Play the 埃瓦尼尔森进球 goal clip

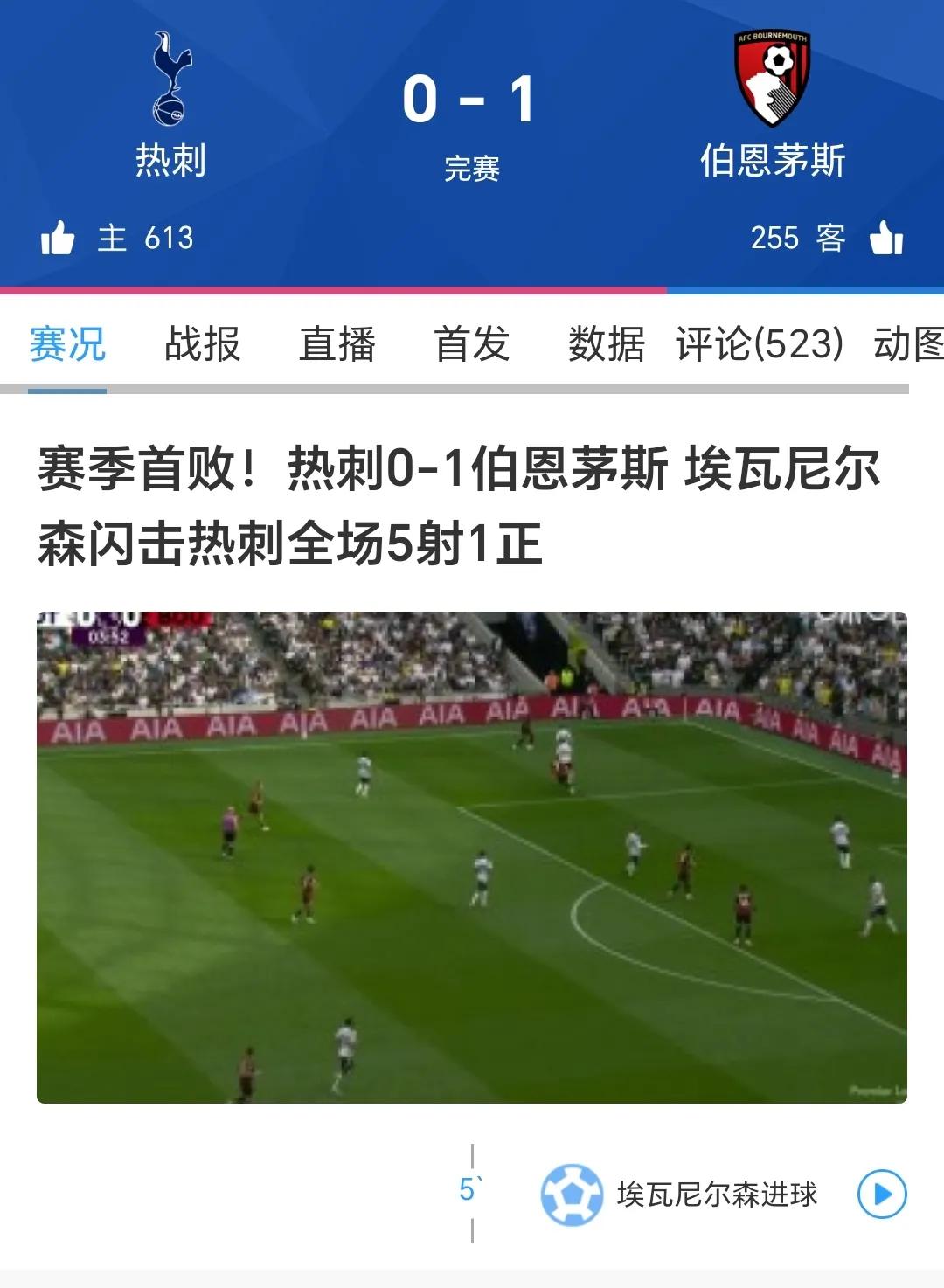882,1194
